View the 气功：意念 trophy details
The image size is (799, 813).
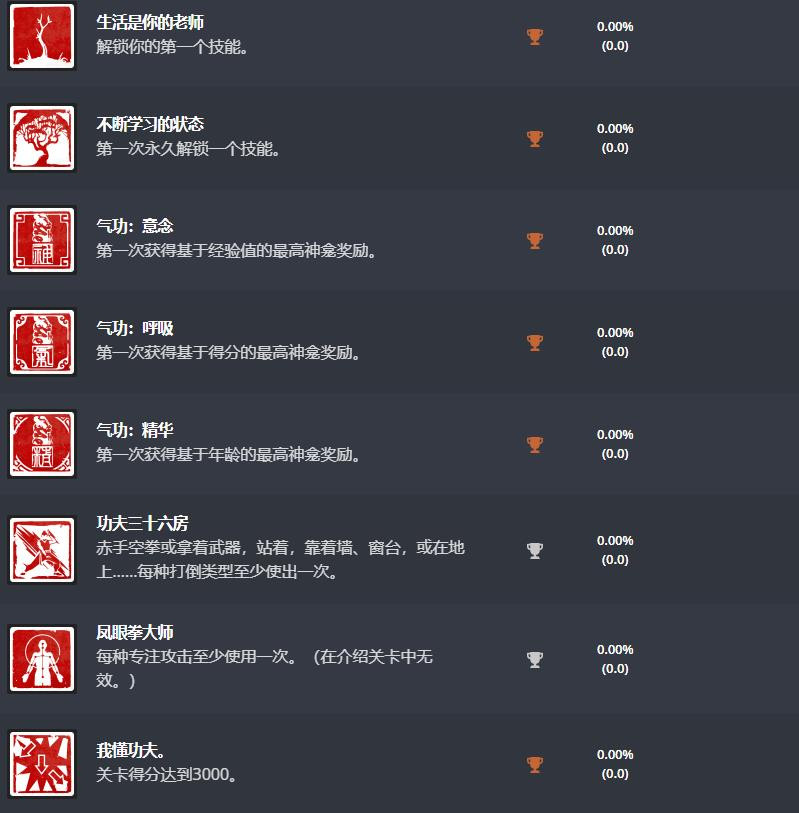tap(135, 226)
